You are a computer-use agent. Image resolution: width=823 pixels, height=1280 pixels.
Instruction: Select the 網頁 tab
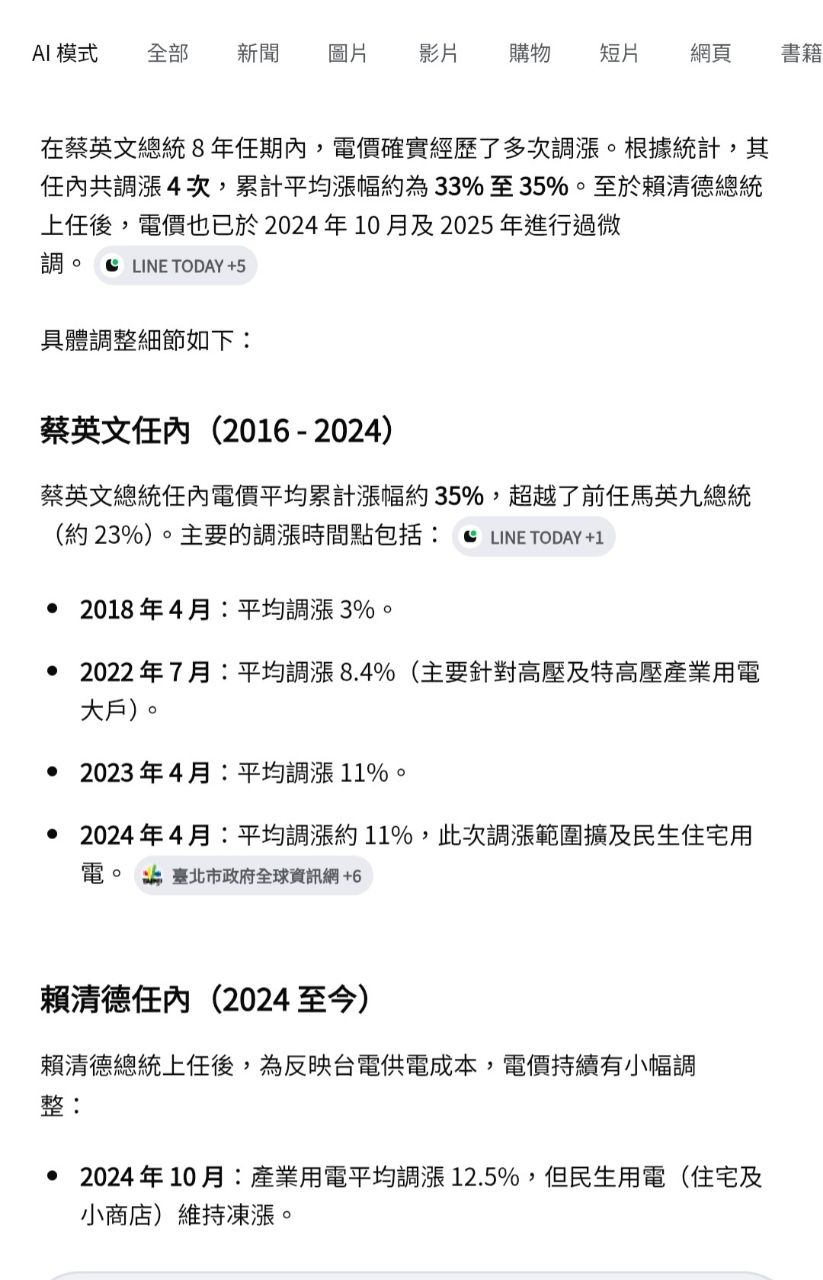click(710, 54)
